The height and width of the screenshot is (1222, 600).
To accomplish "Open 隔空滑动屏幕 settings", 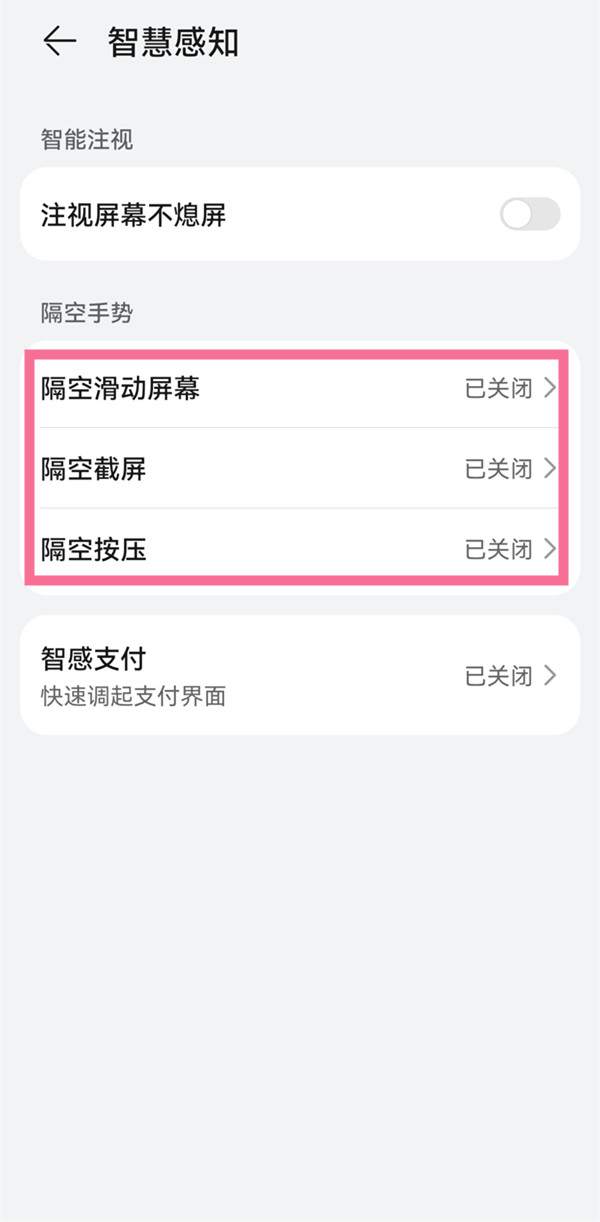I will point(299,388).
